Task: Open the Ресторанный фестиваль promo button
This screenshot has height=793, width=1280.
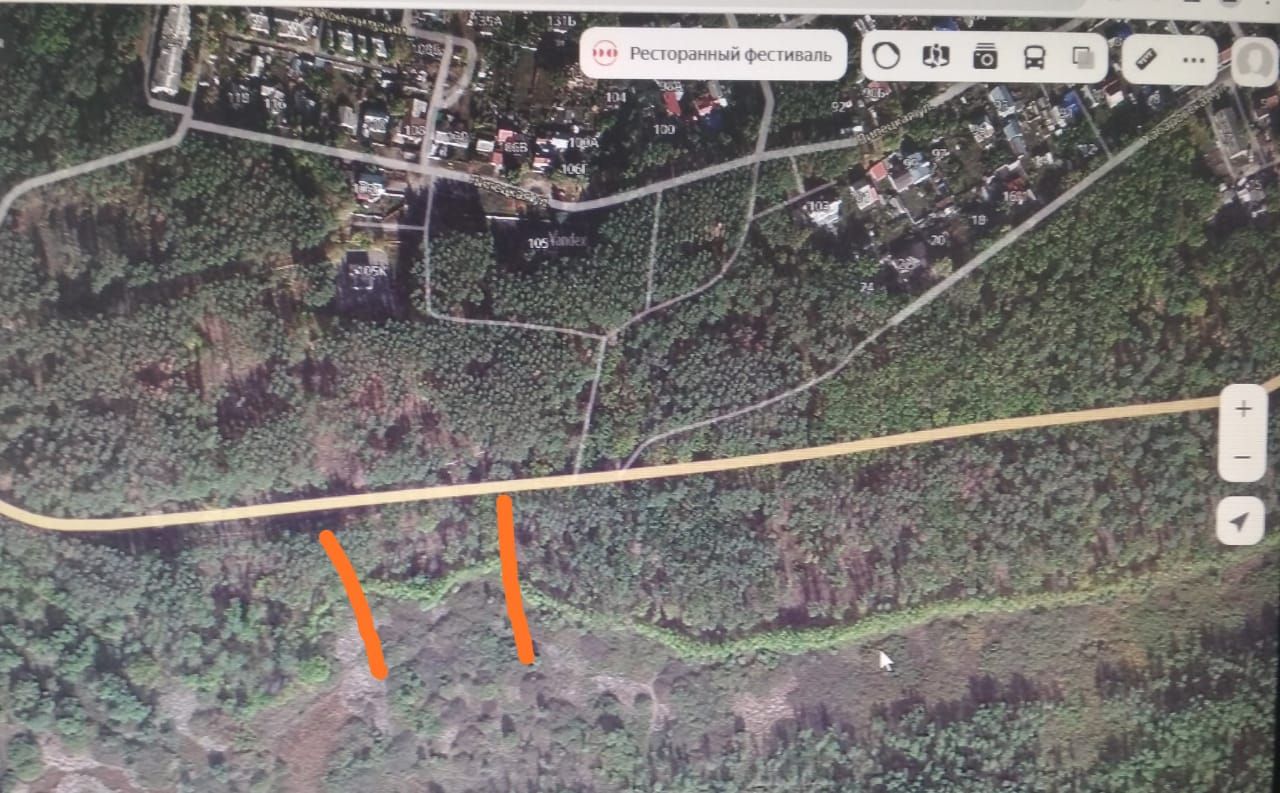Action: coord(713,54)
